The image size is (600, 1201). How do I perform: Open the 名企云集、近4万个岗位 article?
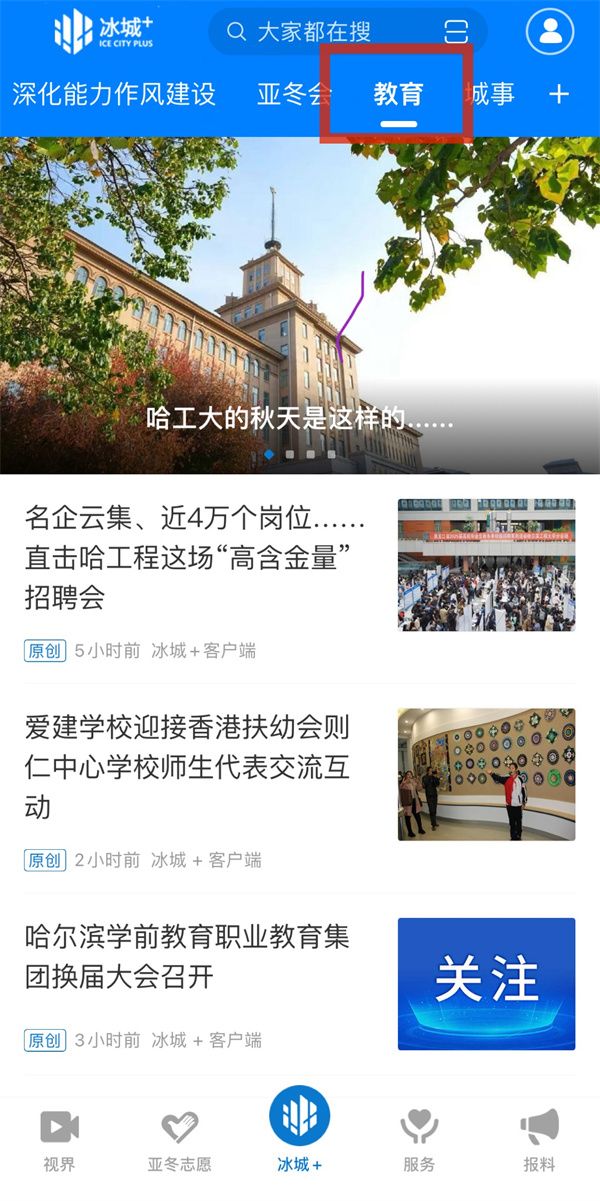point(195,560)
